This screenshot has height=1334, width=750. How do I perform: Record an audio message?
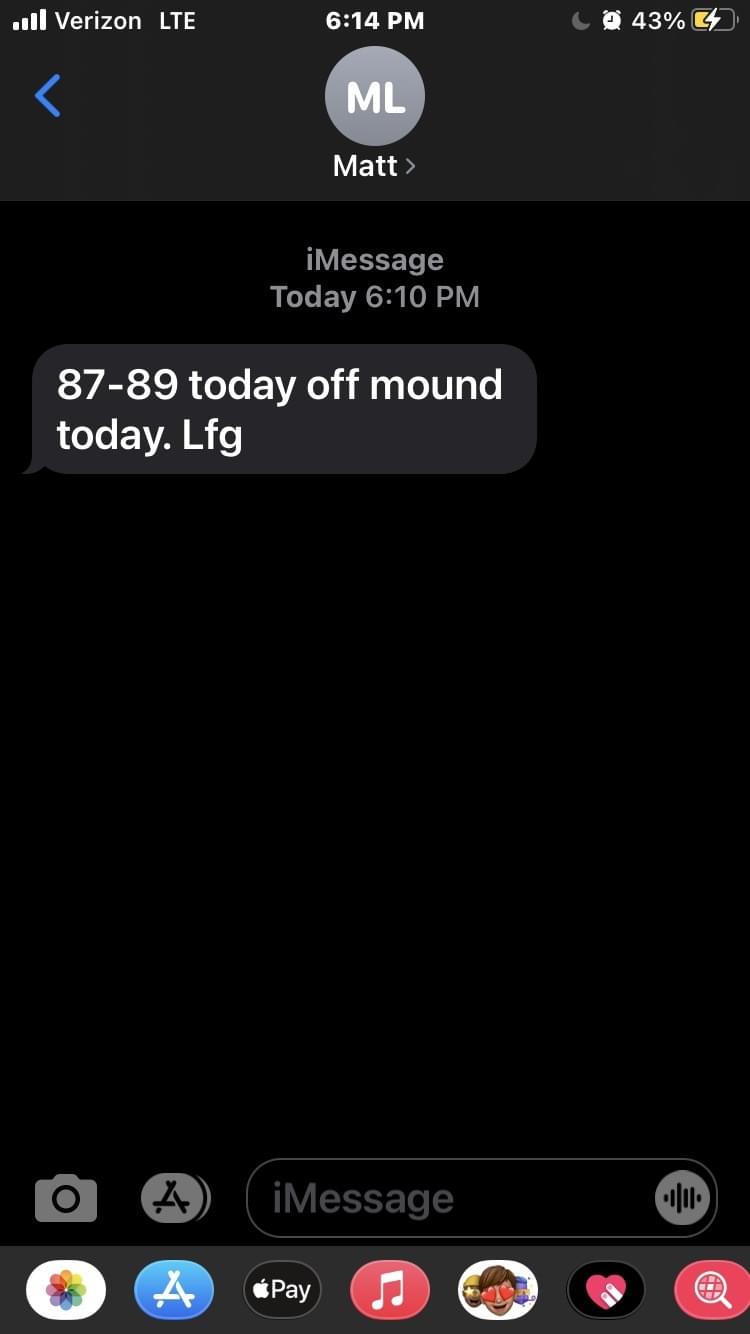(x=683, y=1198)
